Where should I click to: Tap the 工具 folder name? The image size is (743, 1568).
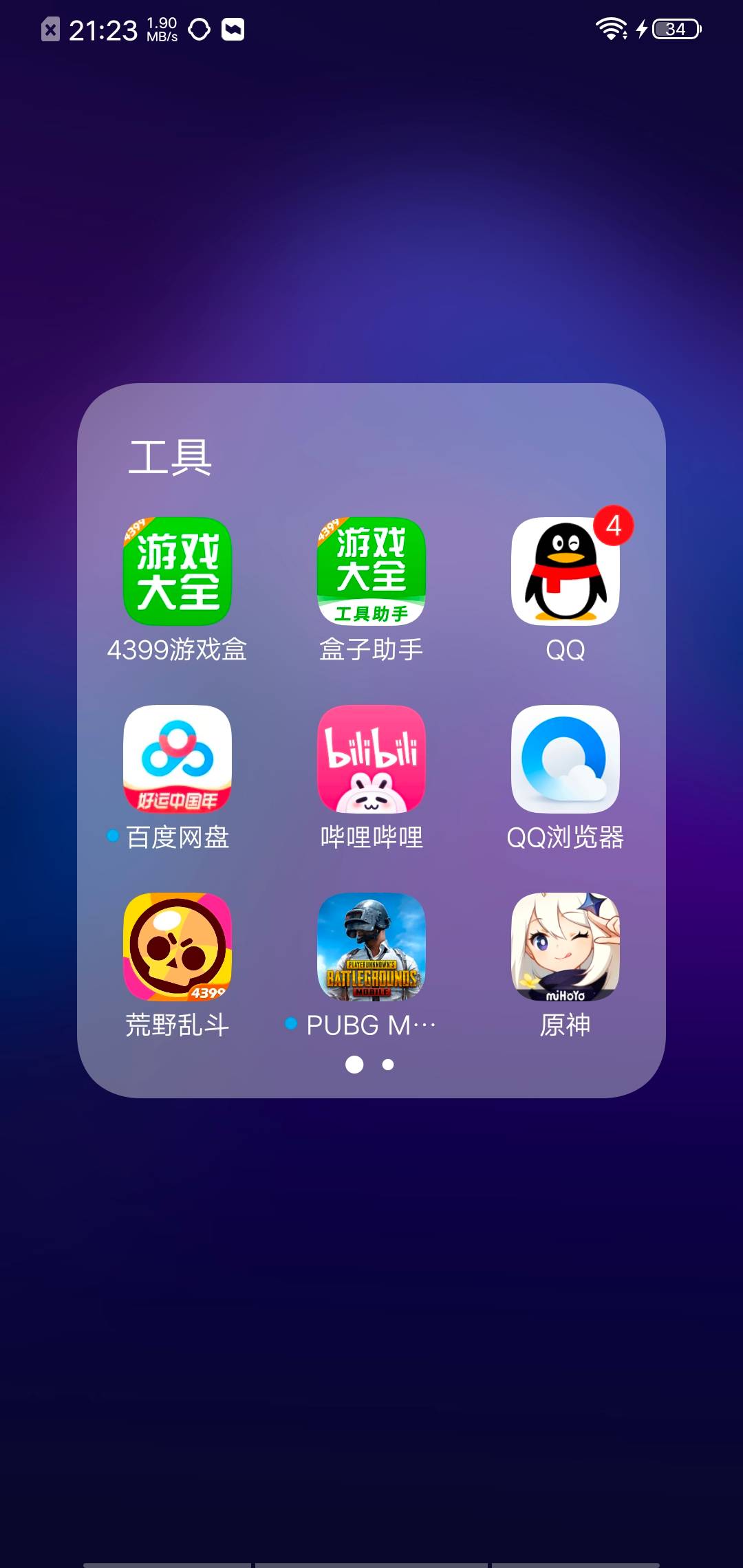coord(170,457)
